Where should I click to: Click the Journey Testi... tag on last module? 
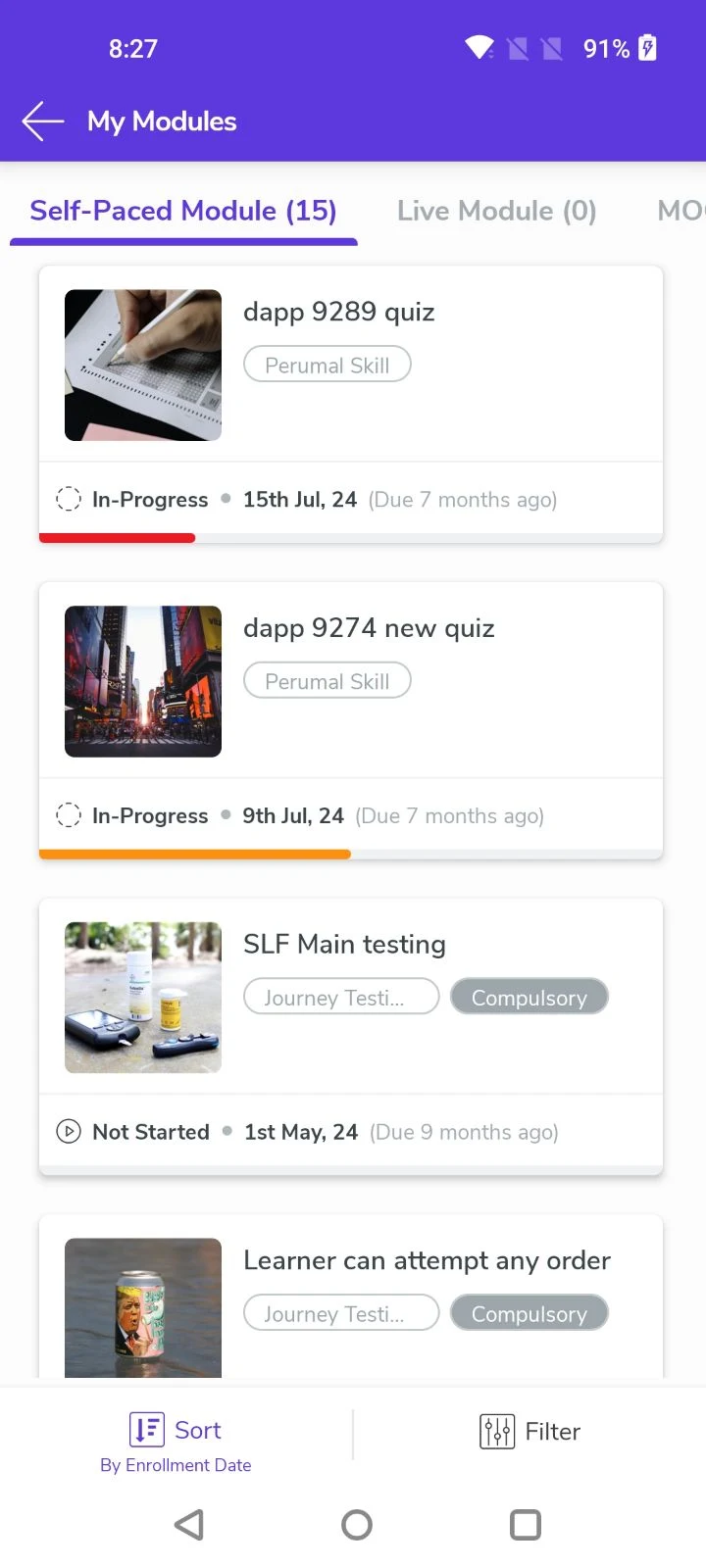341,1312
